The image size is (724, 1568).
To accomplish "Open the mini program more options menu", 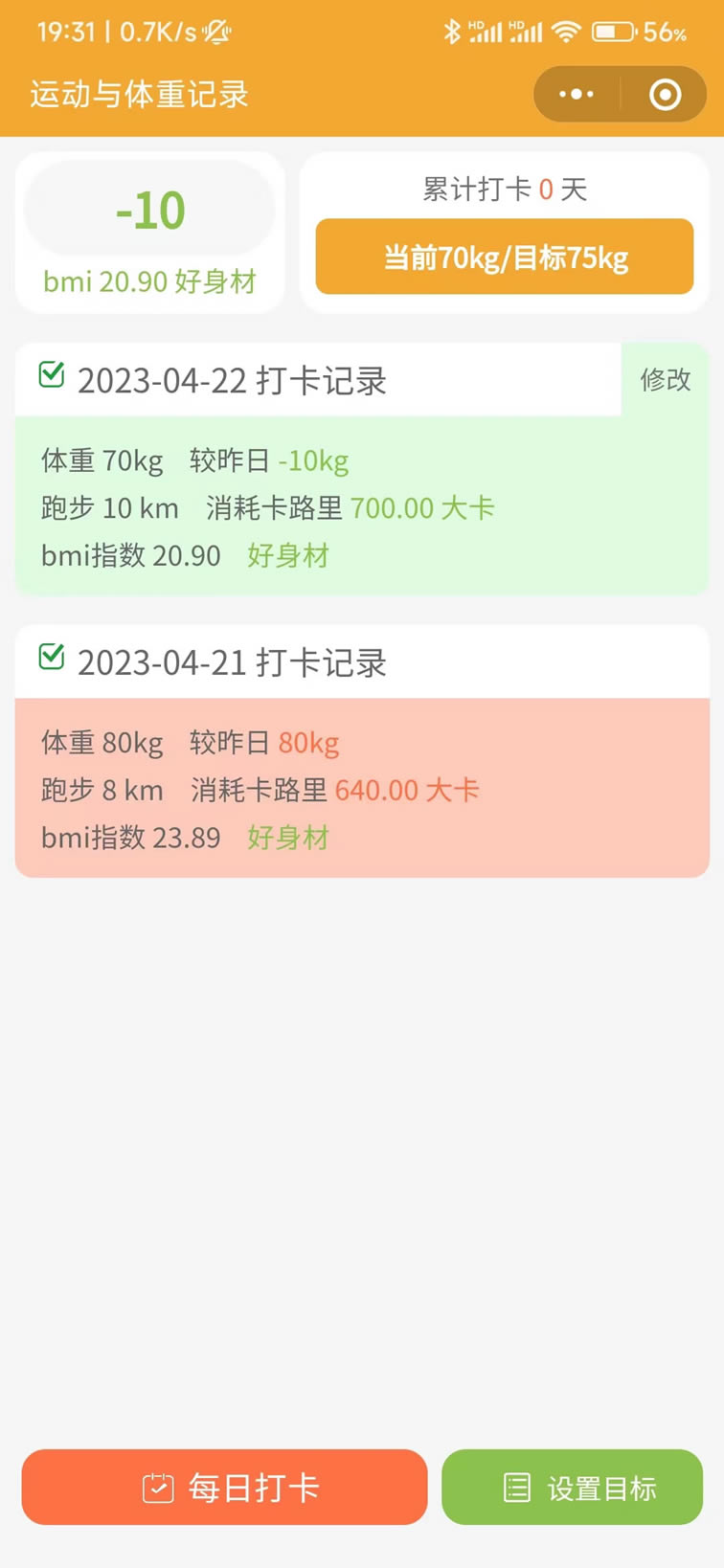I will point(577,94).
